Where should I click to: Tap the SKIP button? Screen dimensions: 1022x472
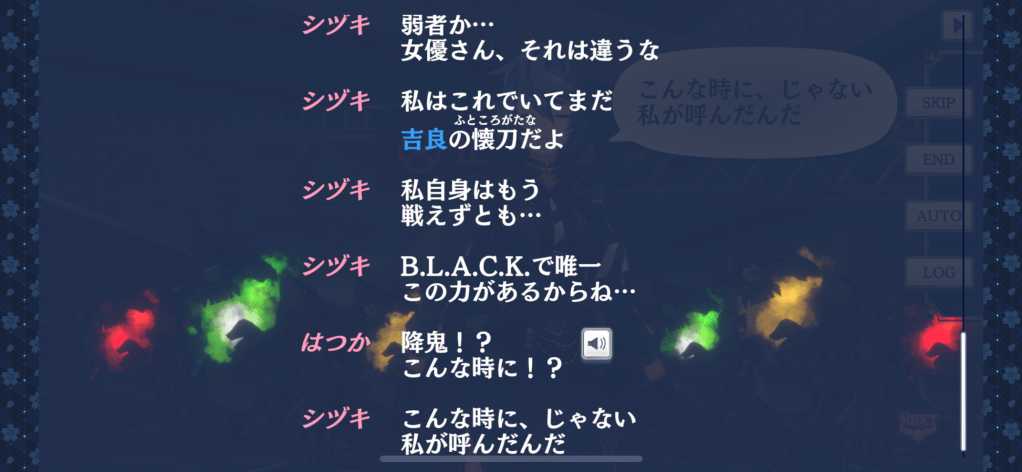[x=938, y=103]
